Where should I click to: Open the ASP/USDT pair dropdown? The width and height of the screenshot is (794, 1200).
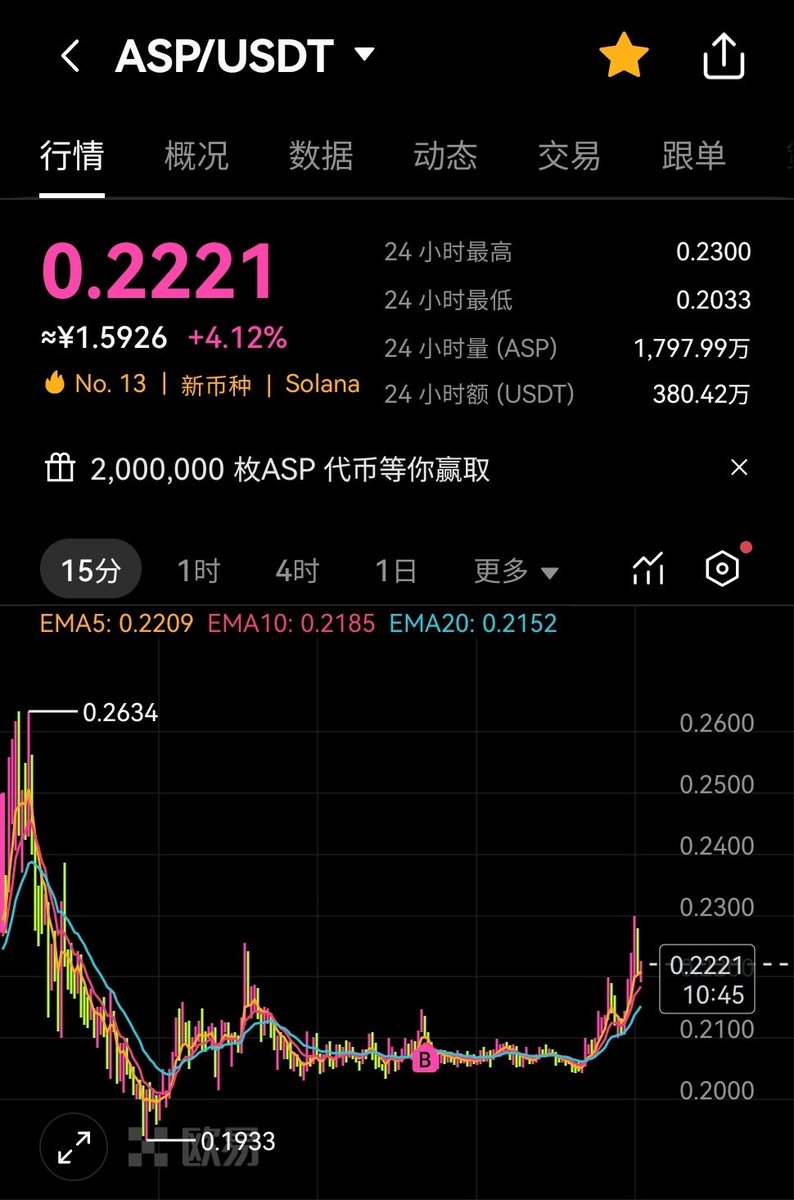(365, 54)
